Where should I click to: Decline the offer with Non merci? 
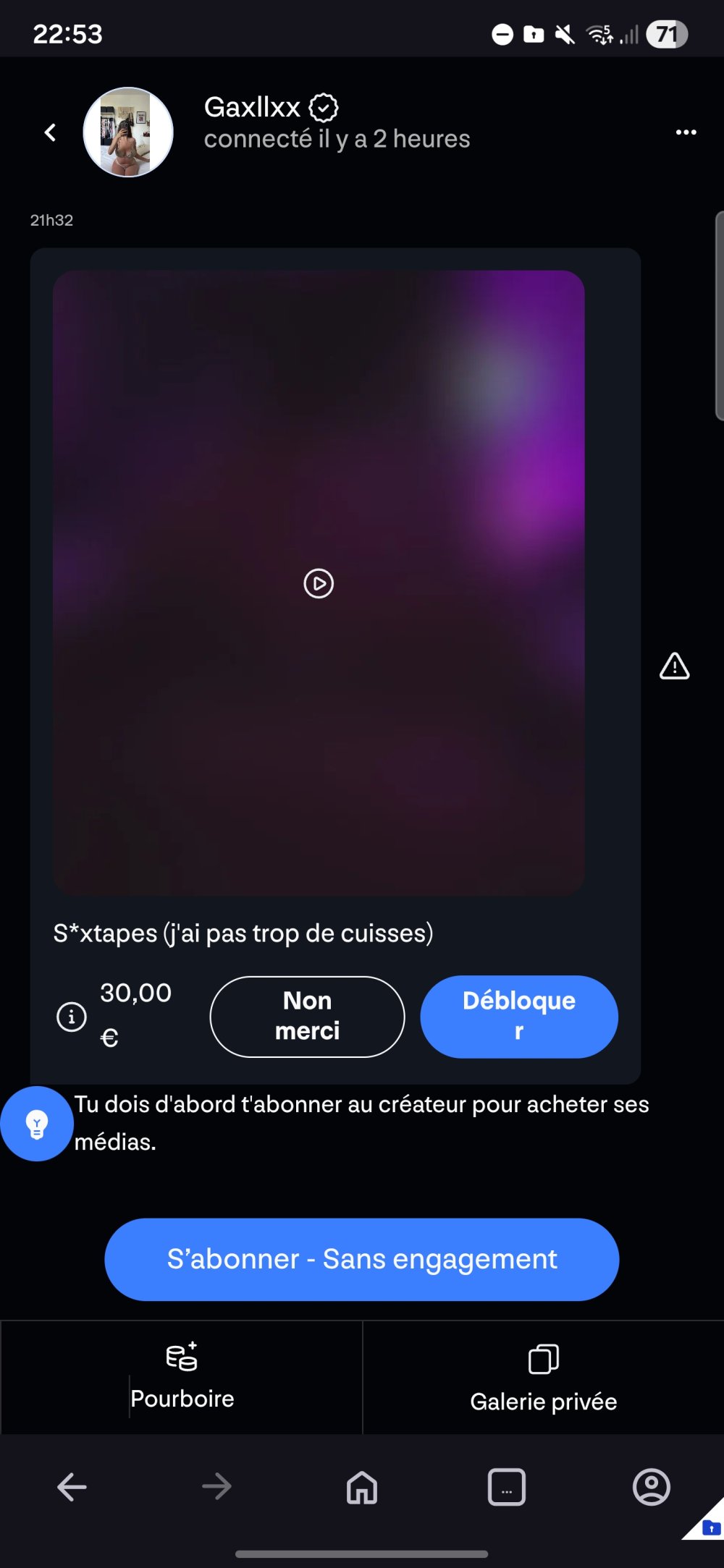pos(307,1016)
